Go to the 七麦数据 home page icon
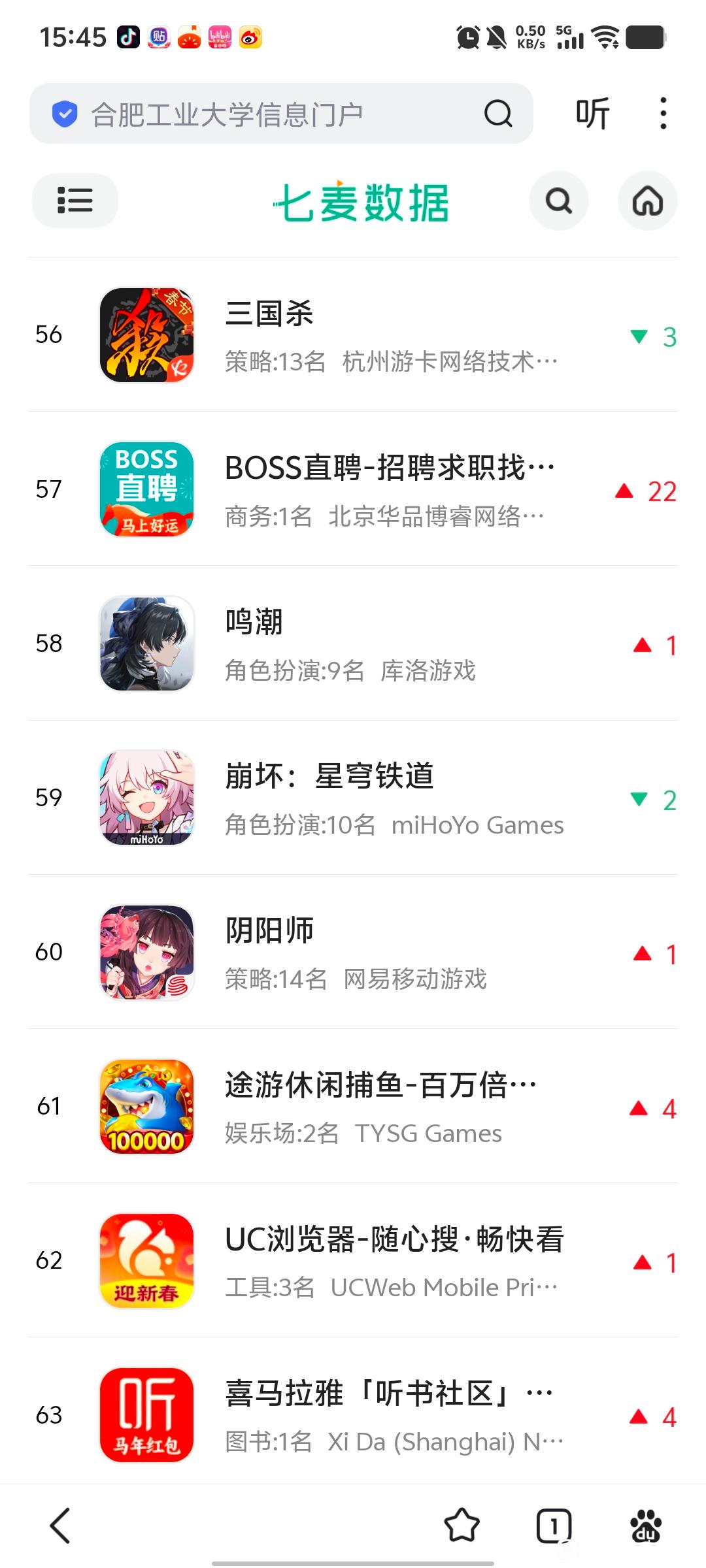Viewport: 706px width, 1568px height. tap(647, 201)
